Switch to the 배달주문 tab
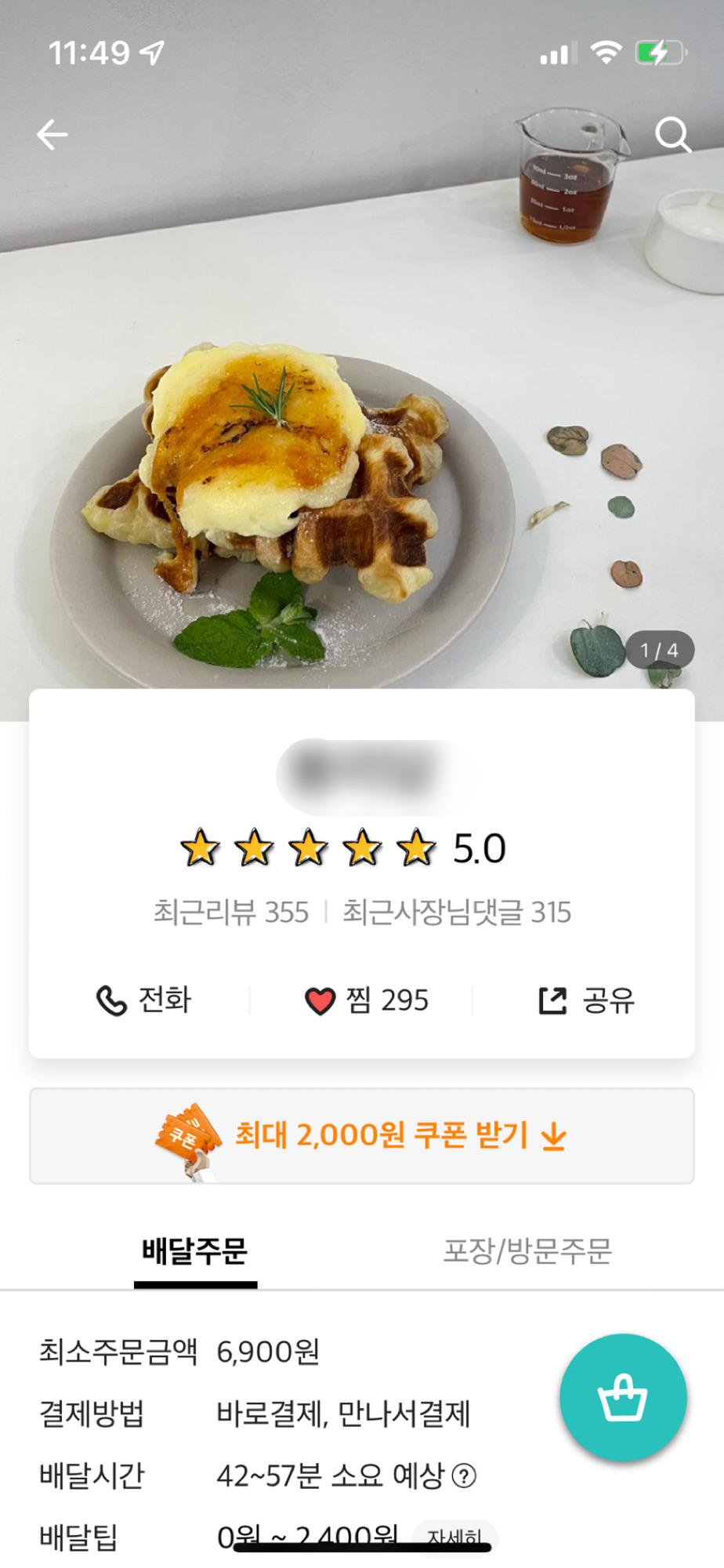Screen dimensions: 724x1568 point(195,1251)
